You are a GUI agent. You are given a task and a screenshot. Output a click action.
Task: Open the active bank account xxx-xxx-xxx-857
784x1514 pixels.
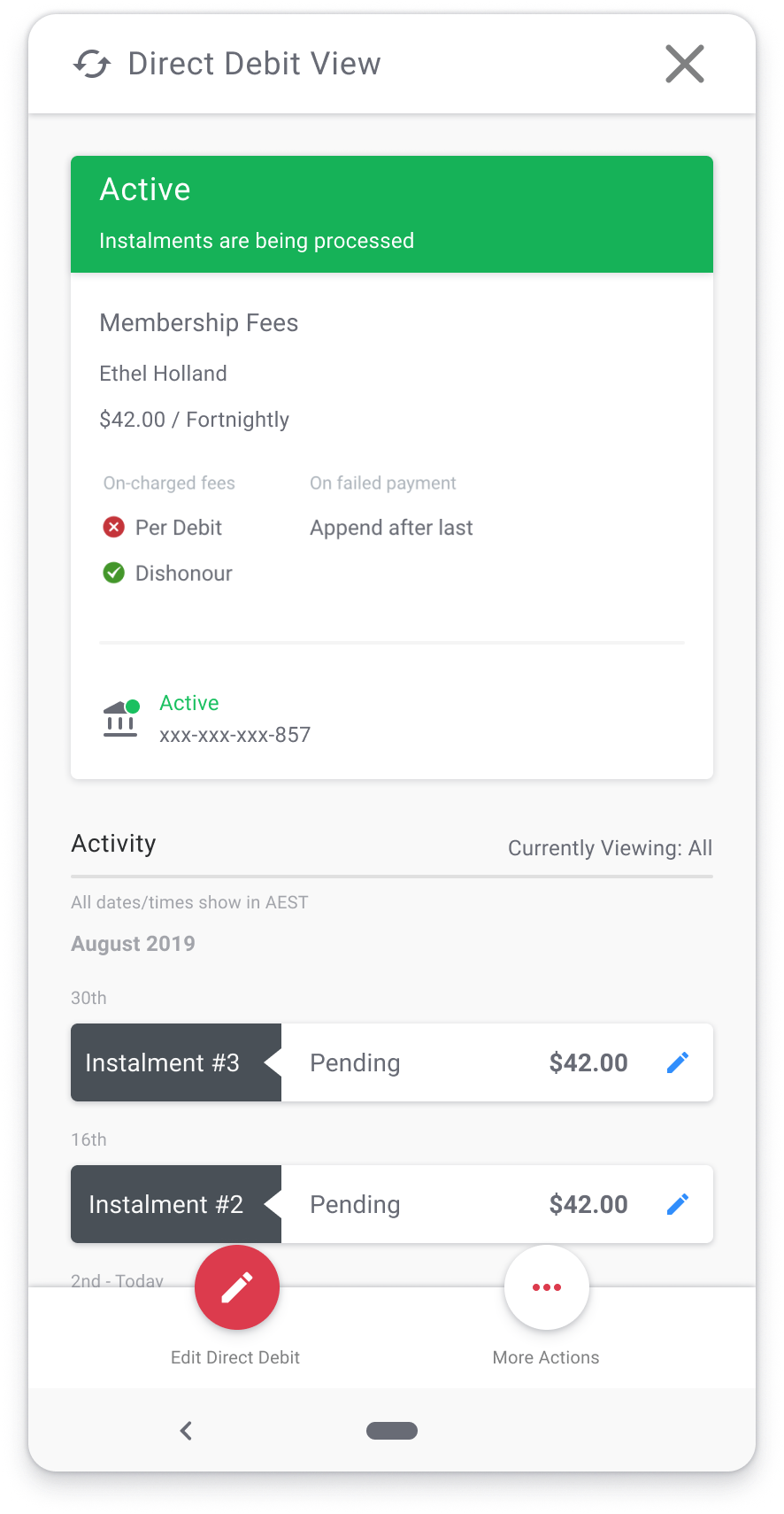(234, 719)
